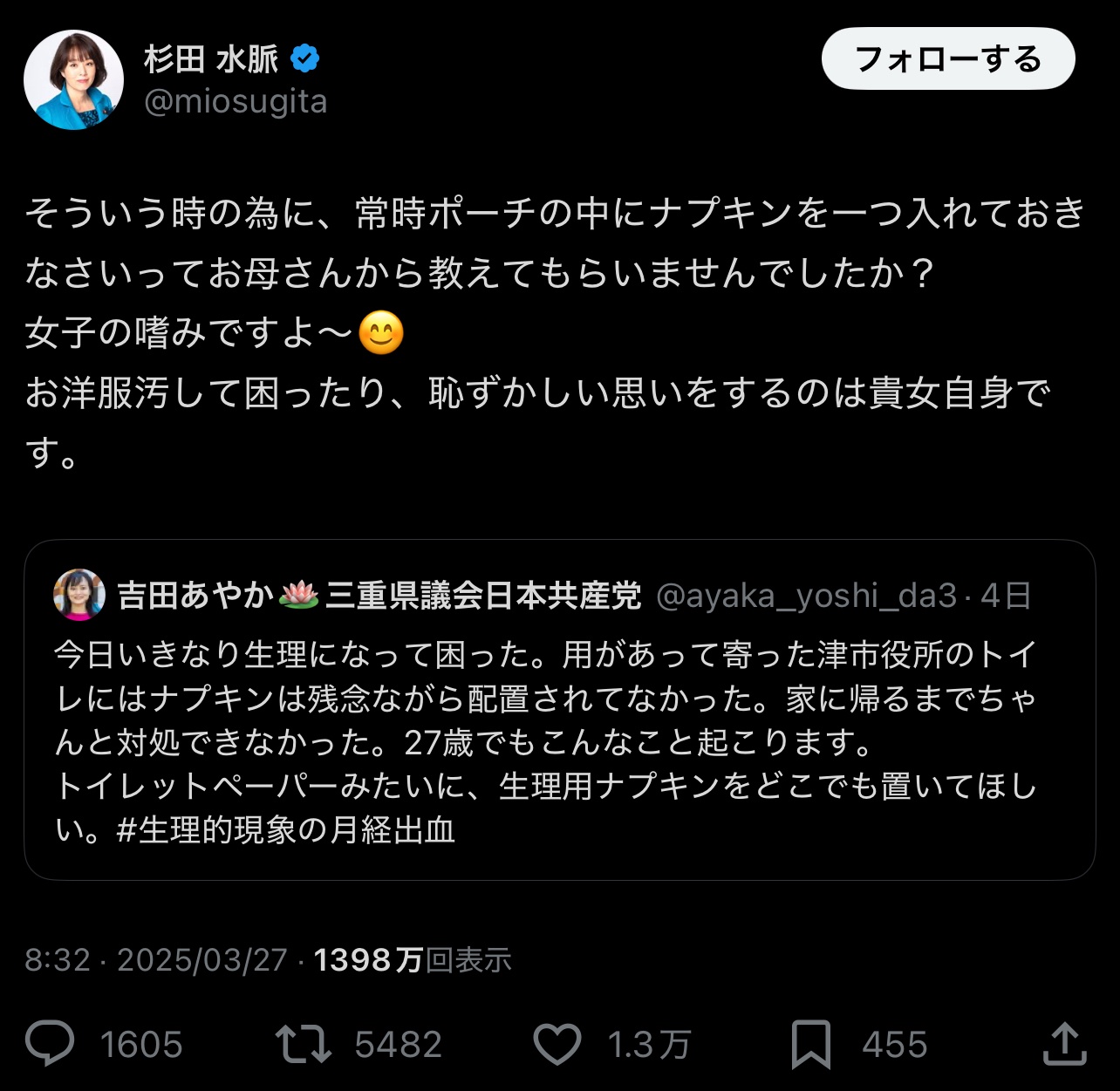Share this post

click(x=1064, y=1043)
